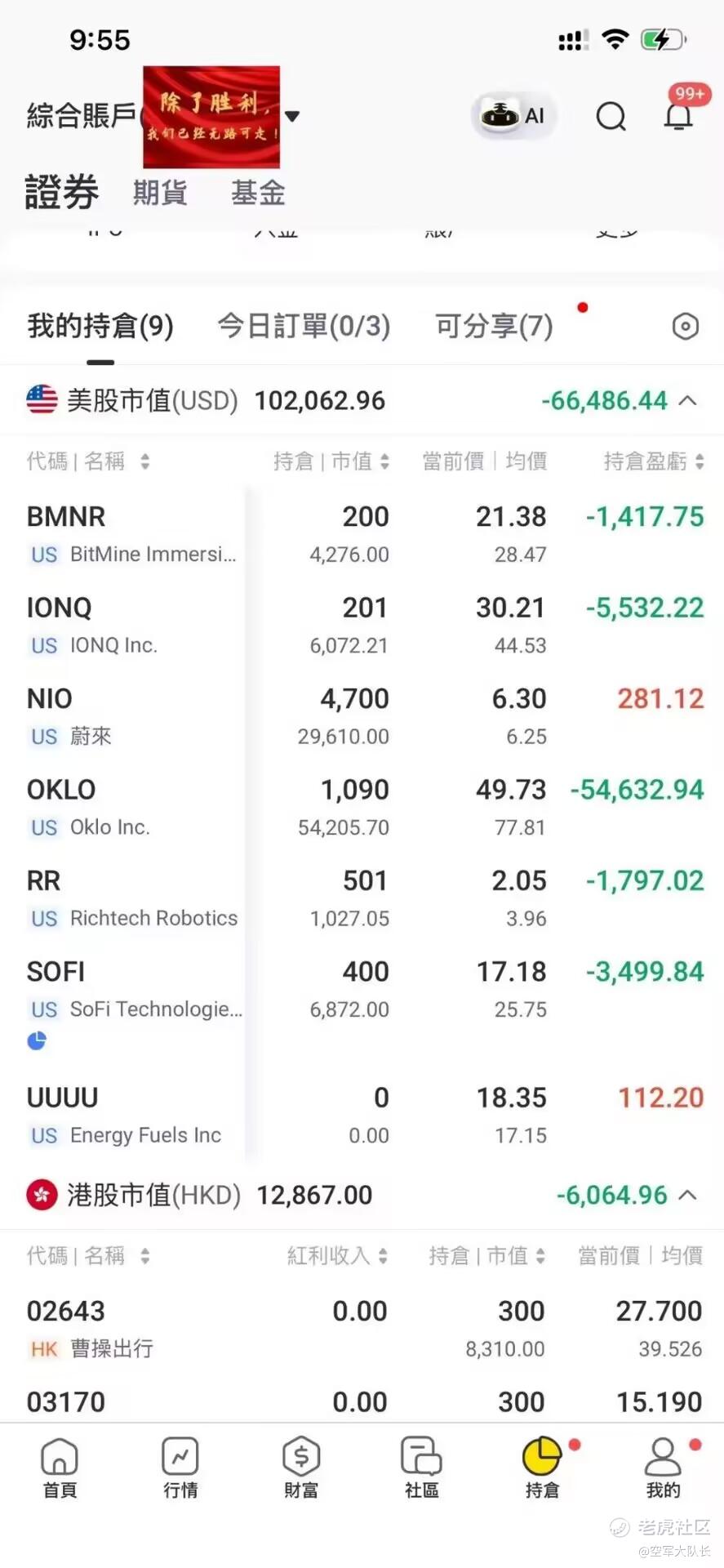The width and height of the screenshot is (724, 1568).
Task: Select the 今日訂單(0/3) tab
Action: [304, 326]
